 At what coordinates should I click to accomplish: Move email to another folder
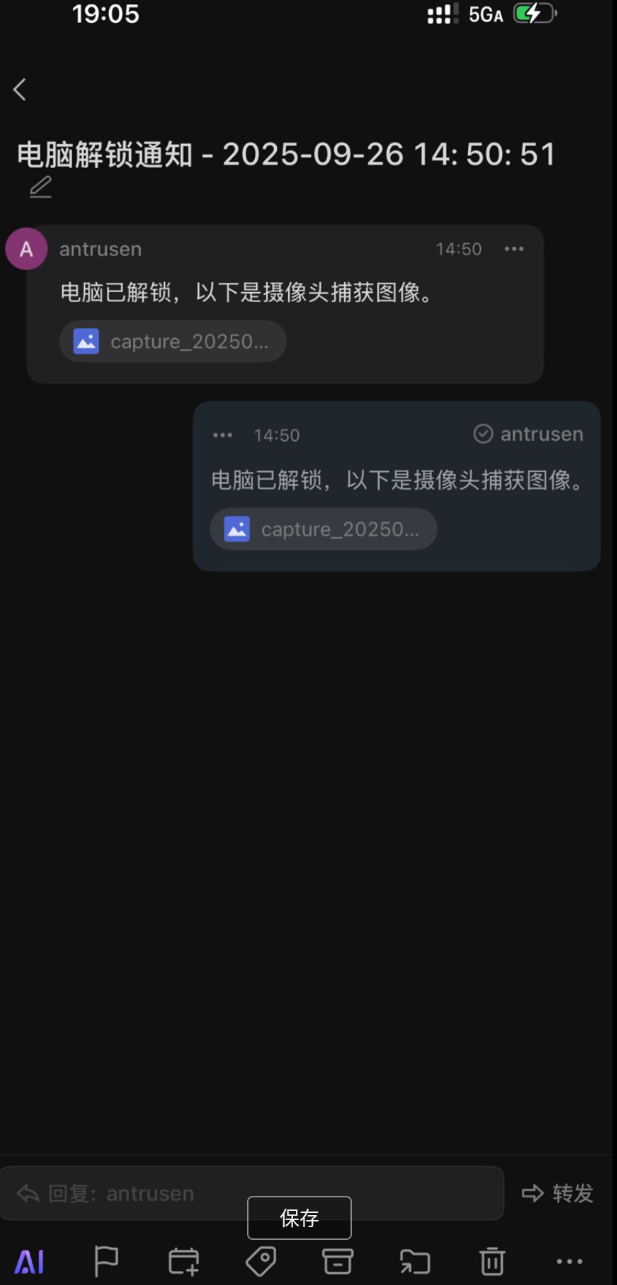[x=415, y=1261]
